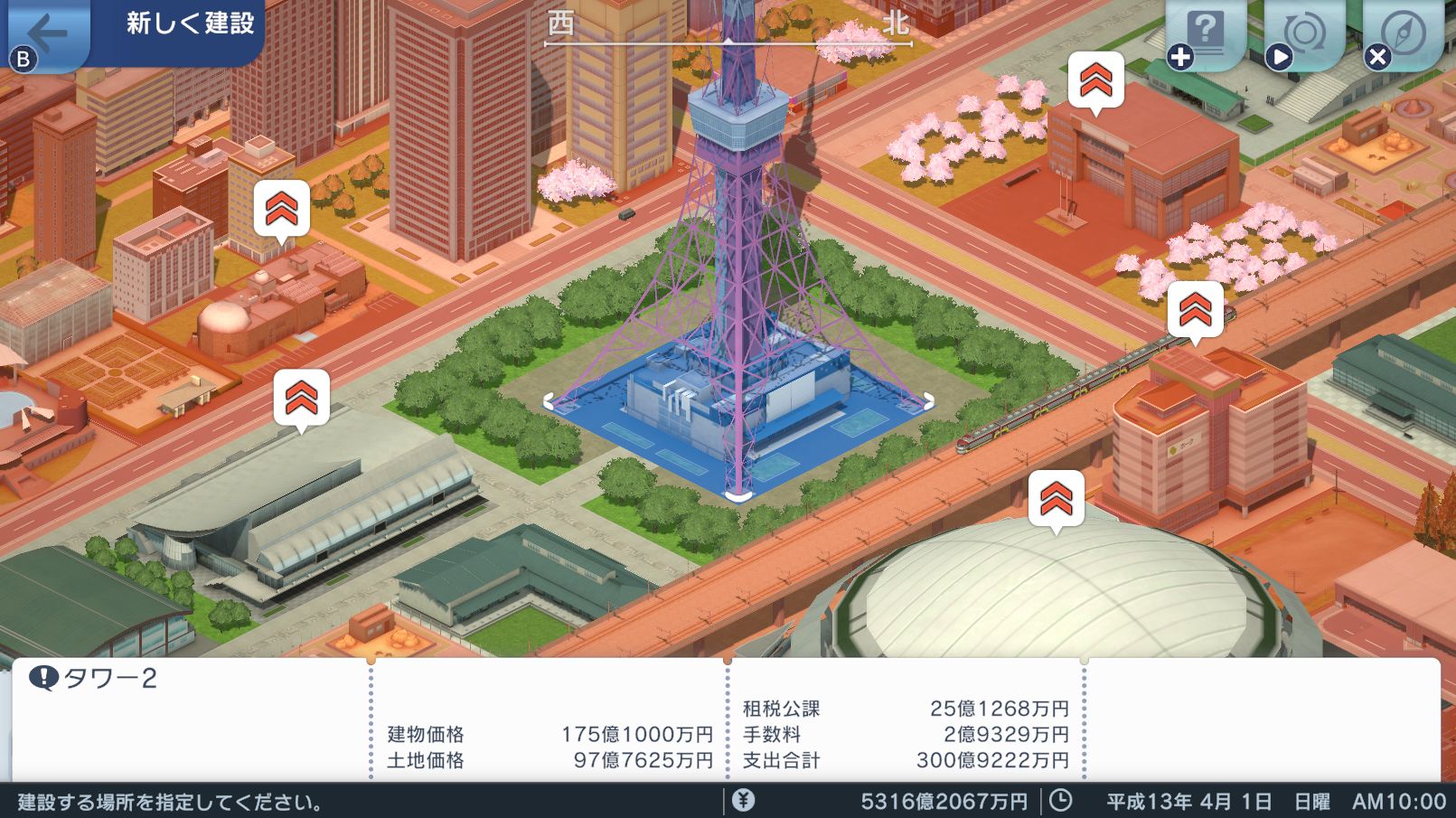Tap upgrade marker above the planetarium building

[281, 209]
